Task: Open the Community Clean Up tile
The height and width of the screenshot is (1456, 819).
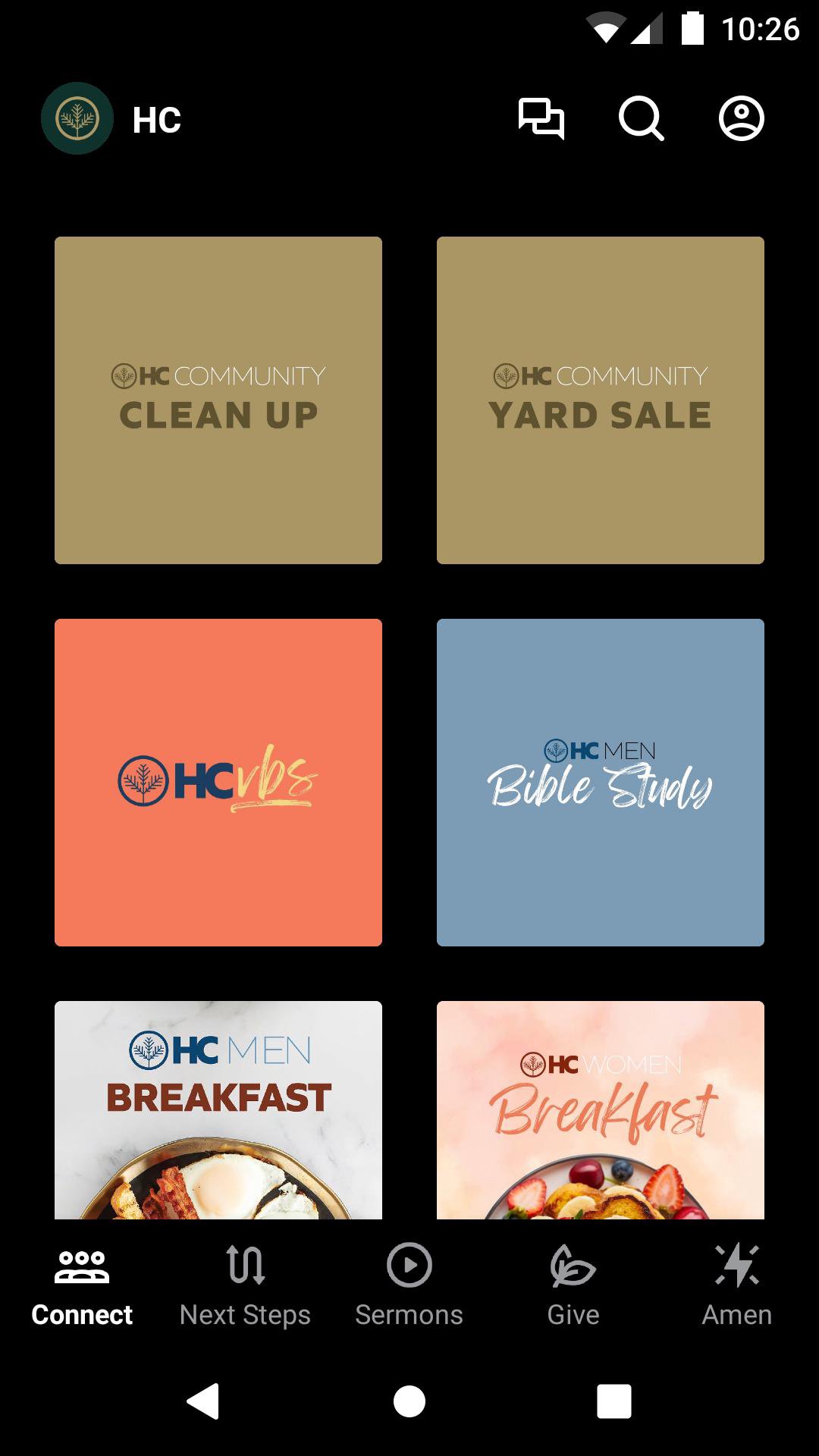Action: pyautogui.click(x=218, y=400)
